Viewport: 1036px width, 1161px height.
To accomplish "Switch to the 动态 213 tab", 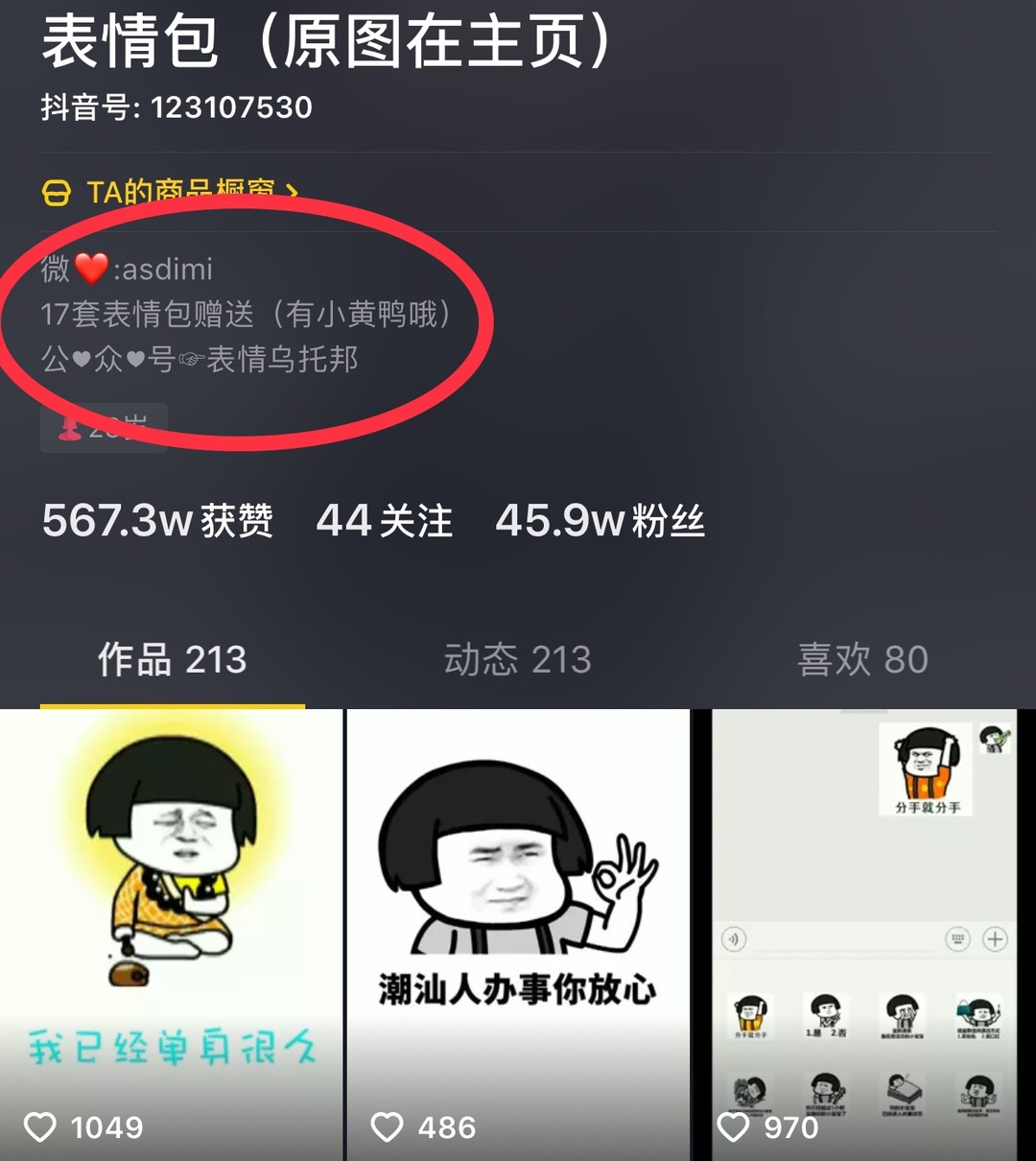I will tap(517, 660).
